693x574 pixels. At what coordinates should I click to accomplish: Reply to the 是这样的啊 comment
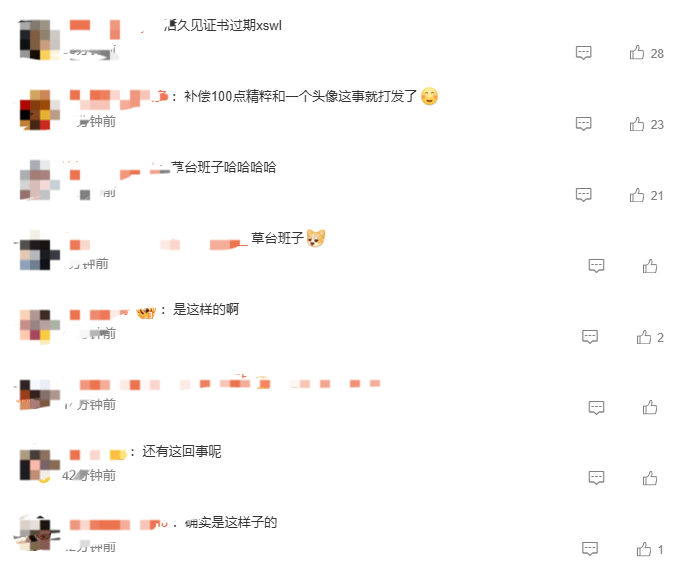point(590,337)
